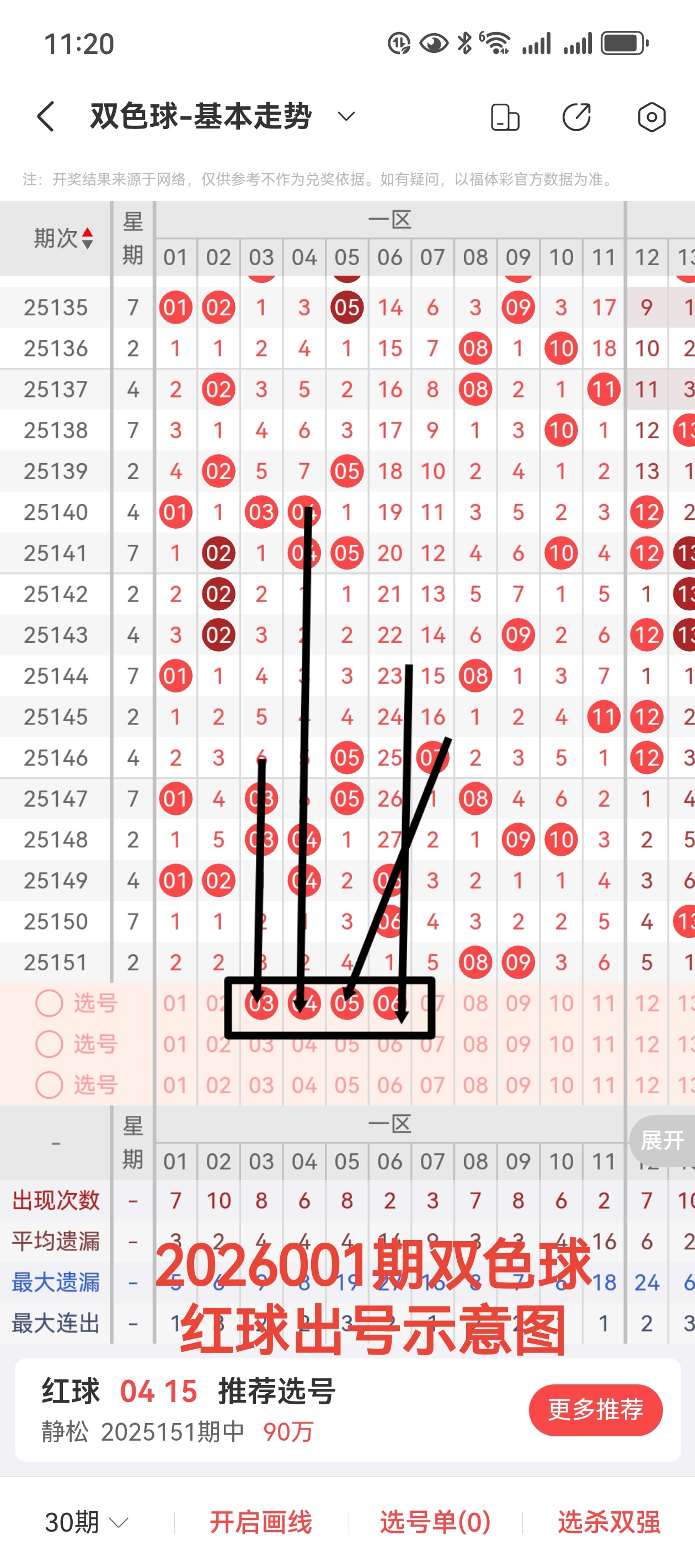Toggle the 期次 sort order
The width and height of the screenshot is (695, 1568).
(63, 238)
